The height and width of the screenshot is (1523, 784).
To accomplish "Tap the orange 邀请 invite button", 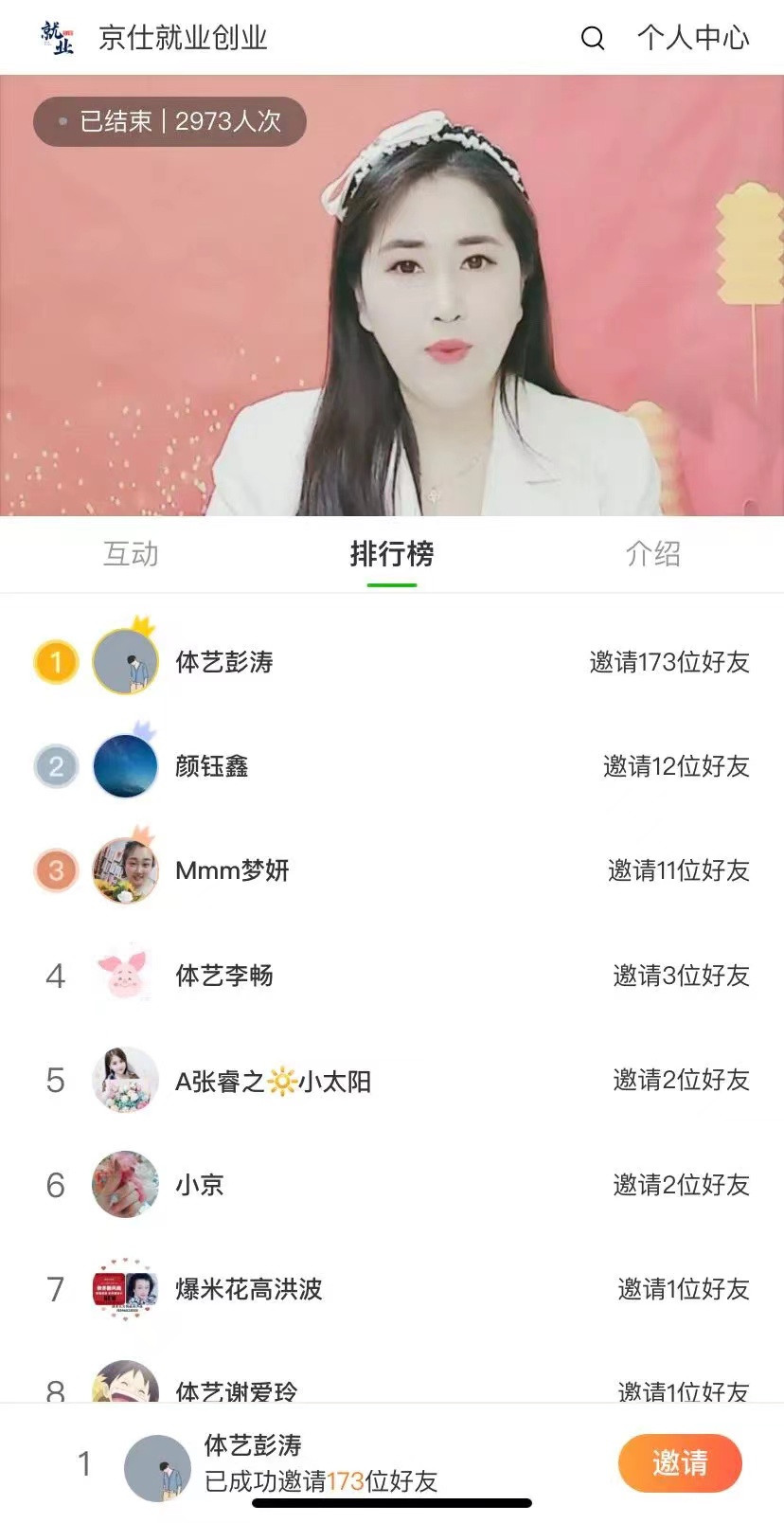I will tap(679, 1463).
